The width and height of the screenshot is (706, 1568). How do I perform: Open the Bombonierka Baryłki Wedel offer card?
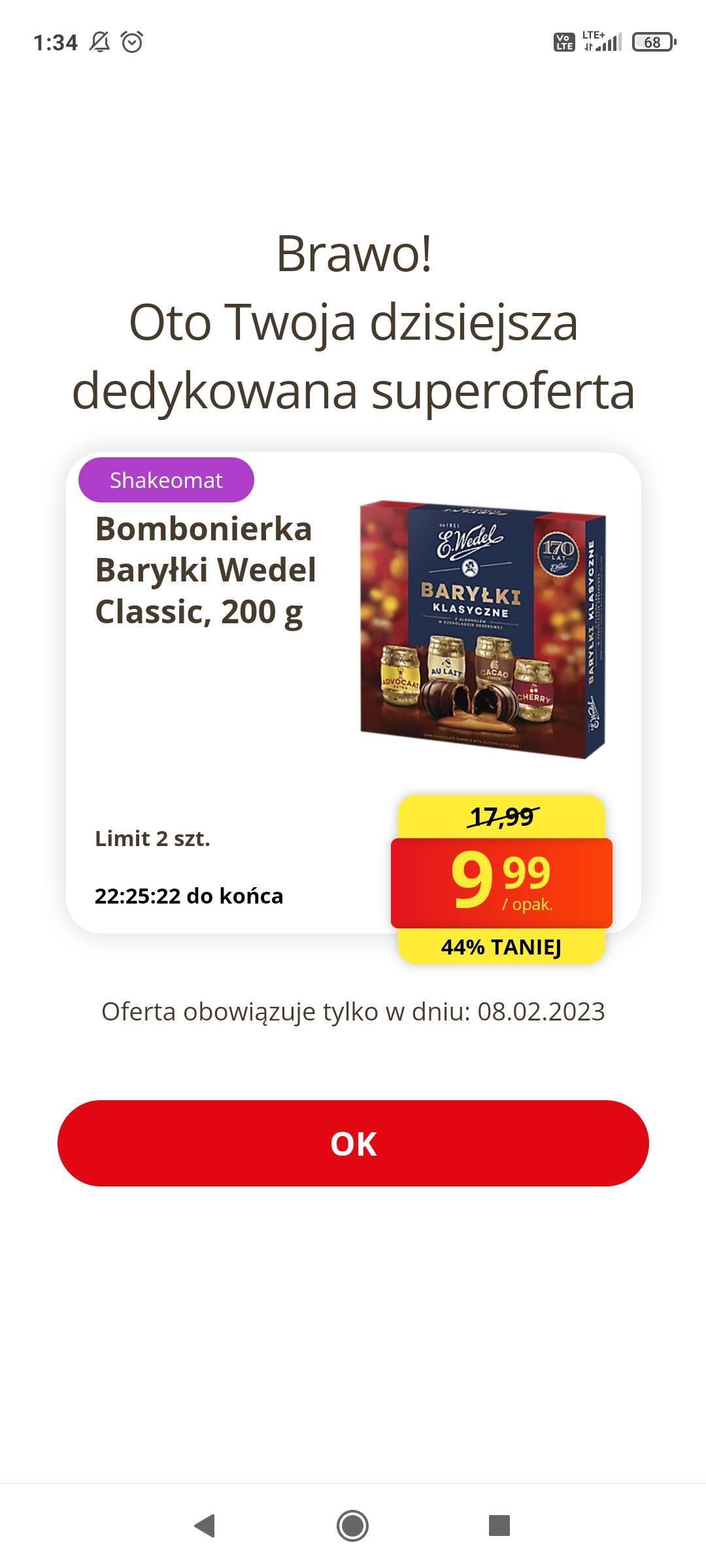353,693
